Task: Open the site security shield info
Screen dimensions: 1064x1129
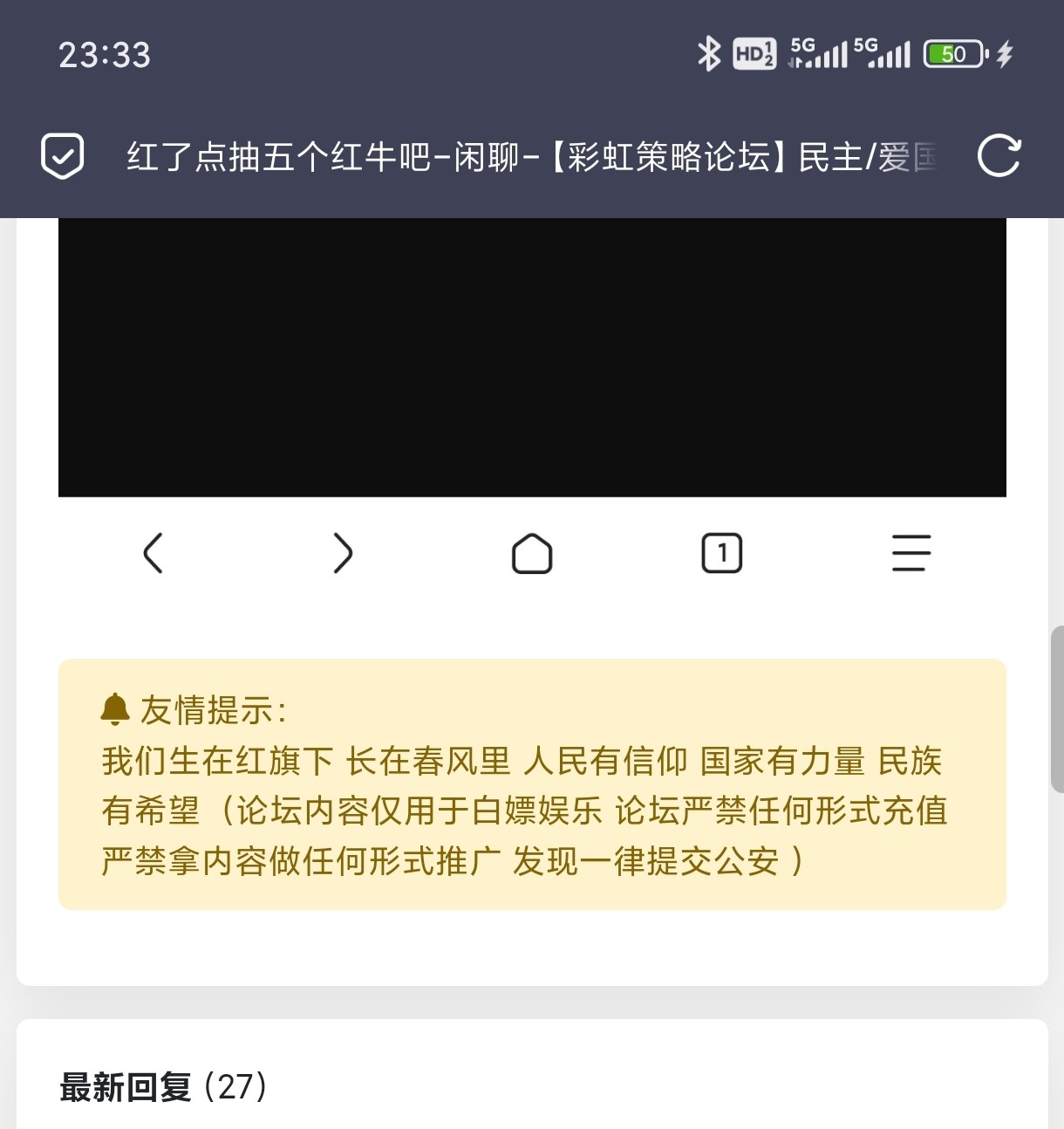Action: (63, 157)
